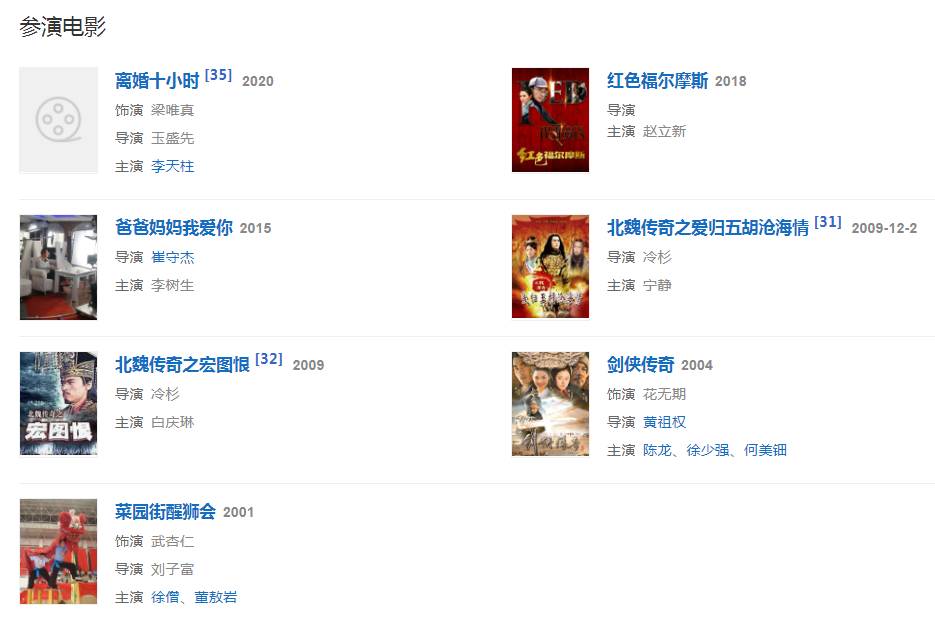Open director 黄祖权's page
The width and height of the screenshot is (935, 622).
(x=664, y=422)
